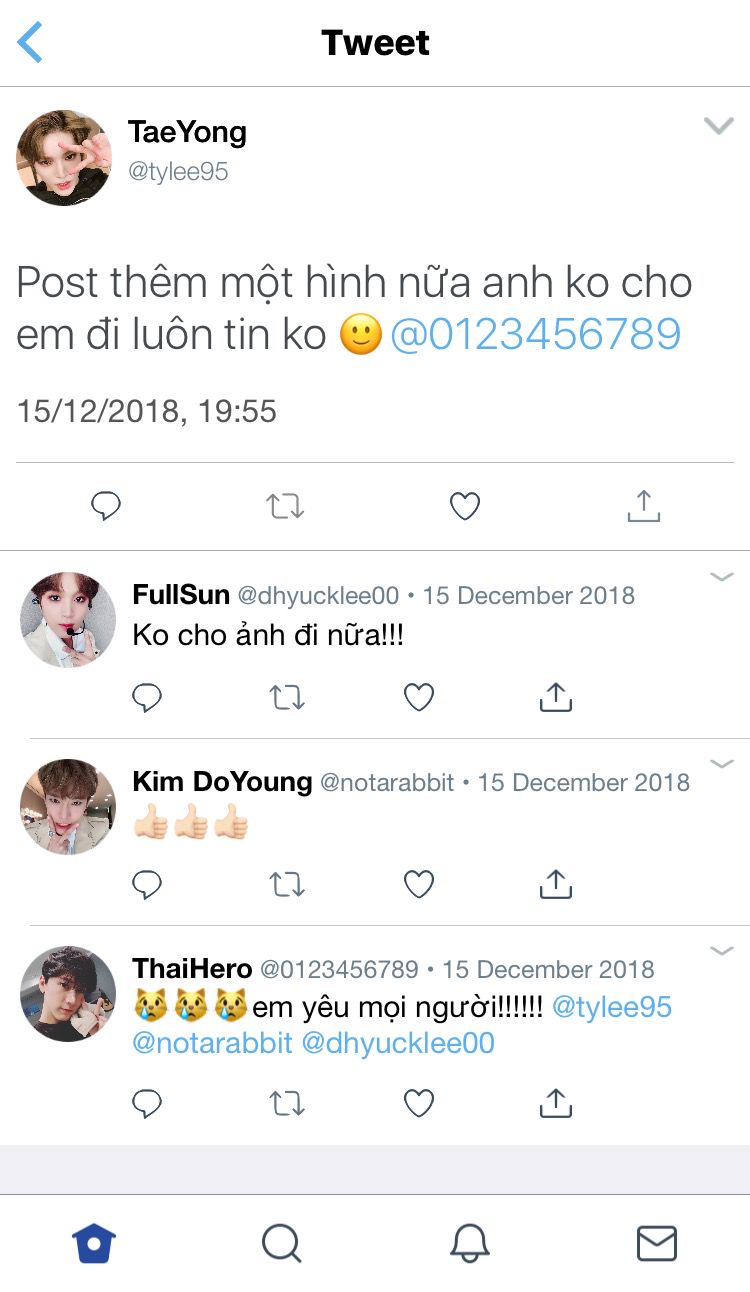This screenshot has width=750, height=1292.
Task: Retweet TaeYong's main tweet
Action: pos(285,507)
